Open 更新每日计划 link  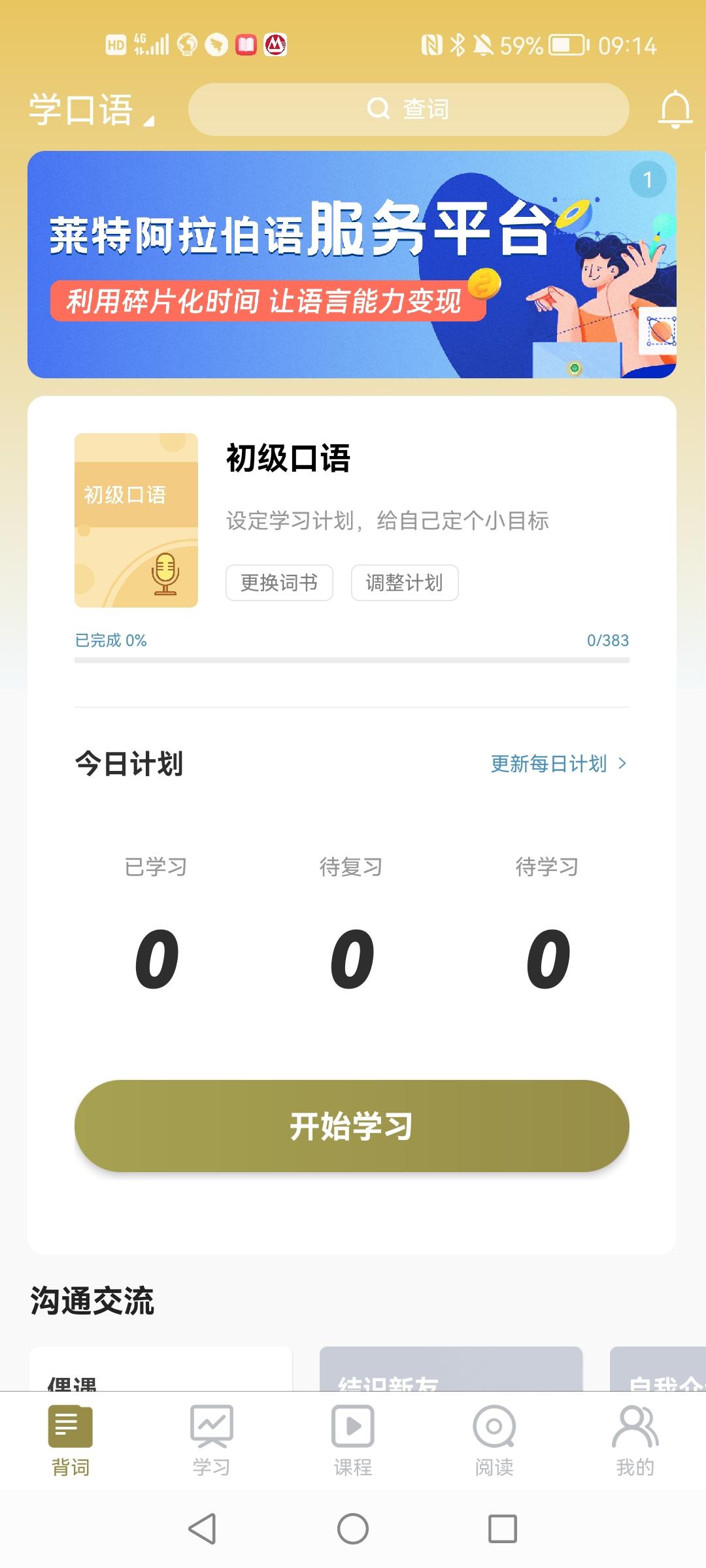(558, 764)
